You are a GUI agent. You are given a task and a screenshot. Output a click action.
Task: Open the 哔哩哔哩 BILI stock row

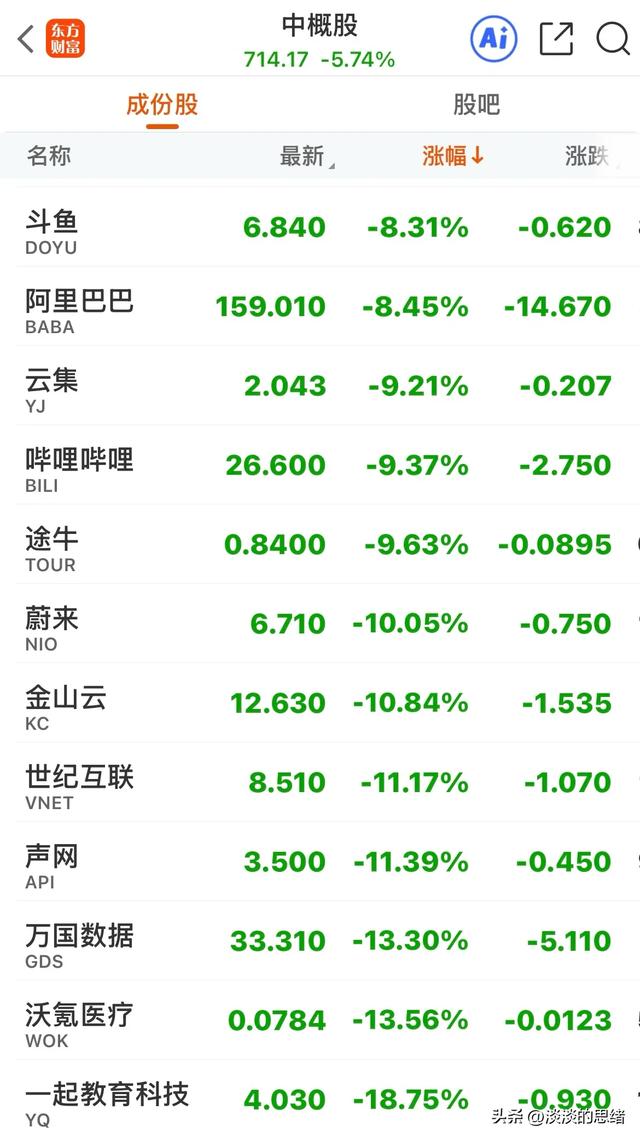tap(320, 464)
